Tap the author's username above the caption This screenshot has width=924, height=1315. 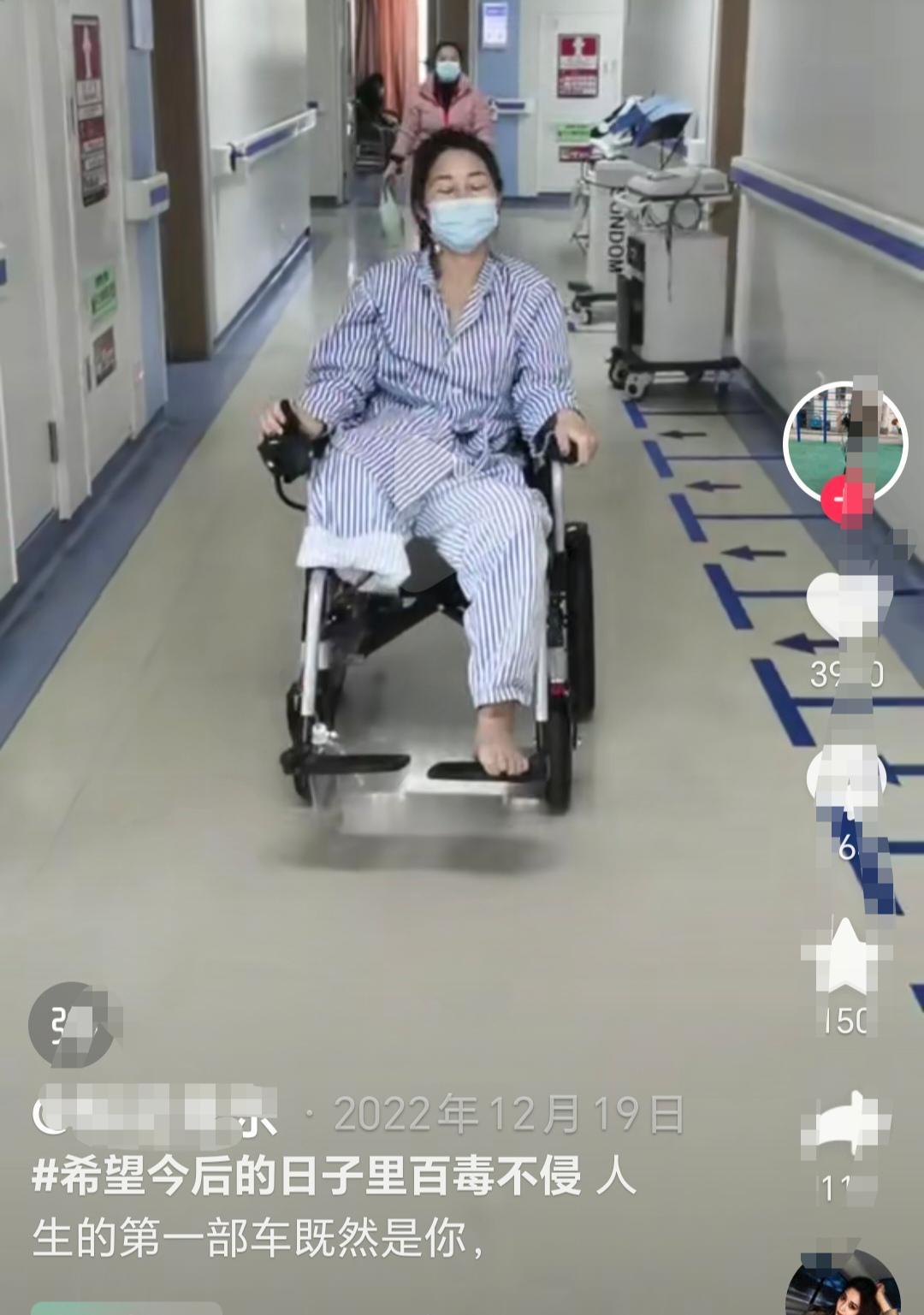156,1113
